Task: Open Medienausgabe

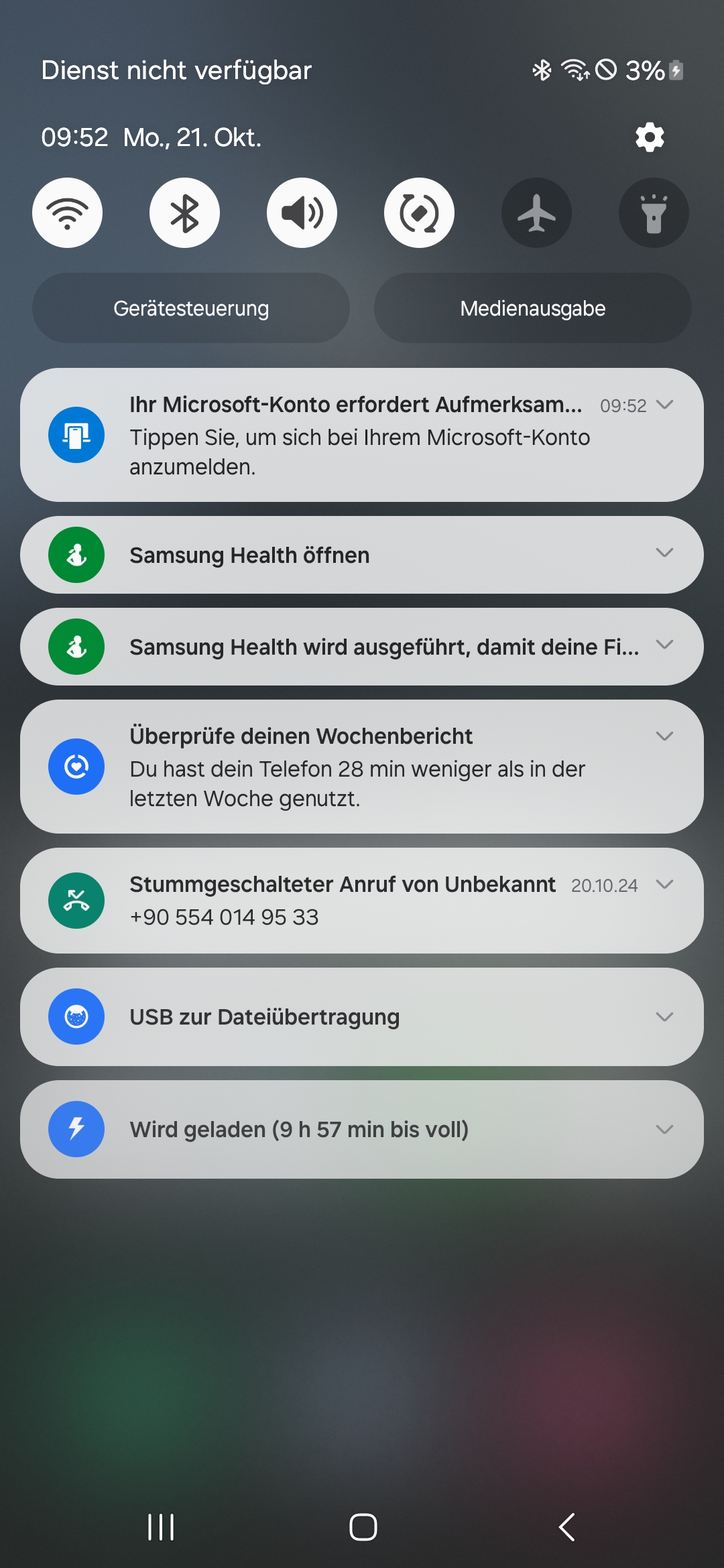Action: (x=533, y=308)
